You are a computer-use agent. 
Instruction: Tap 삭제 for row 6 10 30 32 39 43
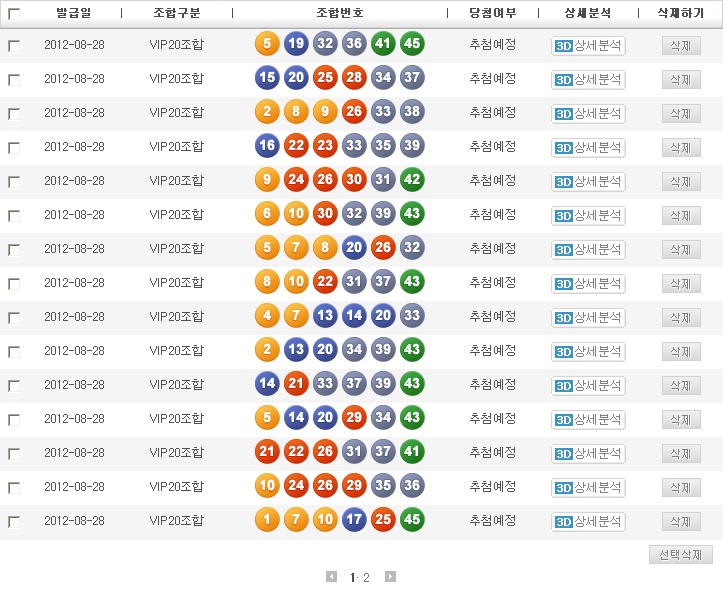681,216
